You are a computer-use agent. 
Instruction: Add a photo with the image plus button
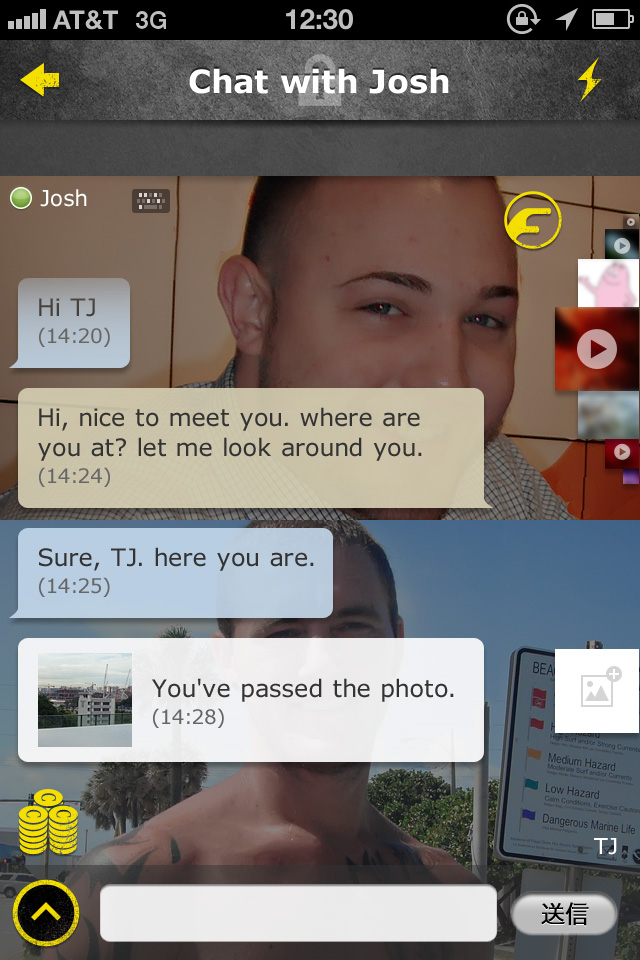click(597, 691)
